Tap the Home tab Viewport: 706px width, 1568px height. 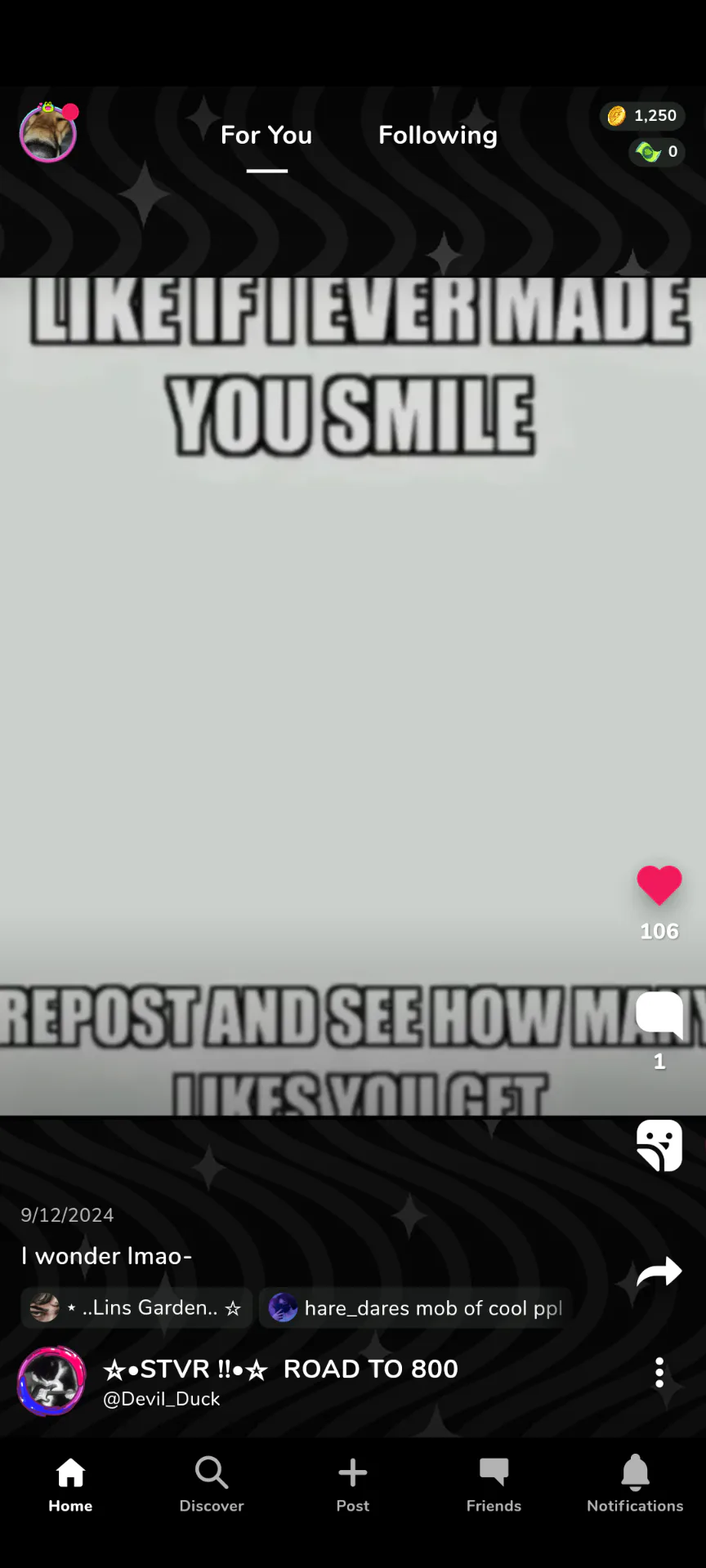pyautogui.click(x=70, y=1484)
